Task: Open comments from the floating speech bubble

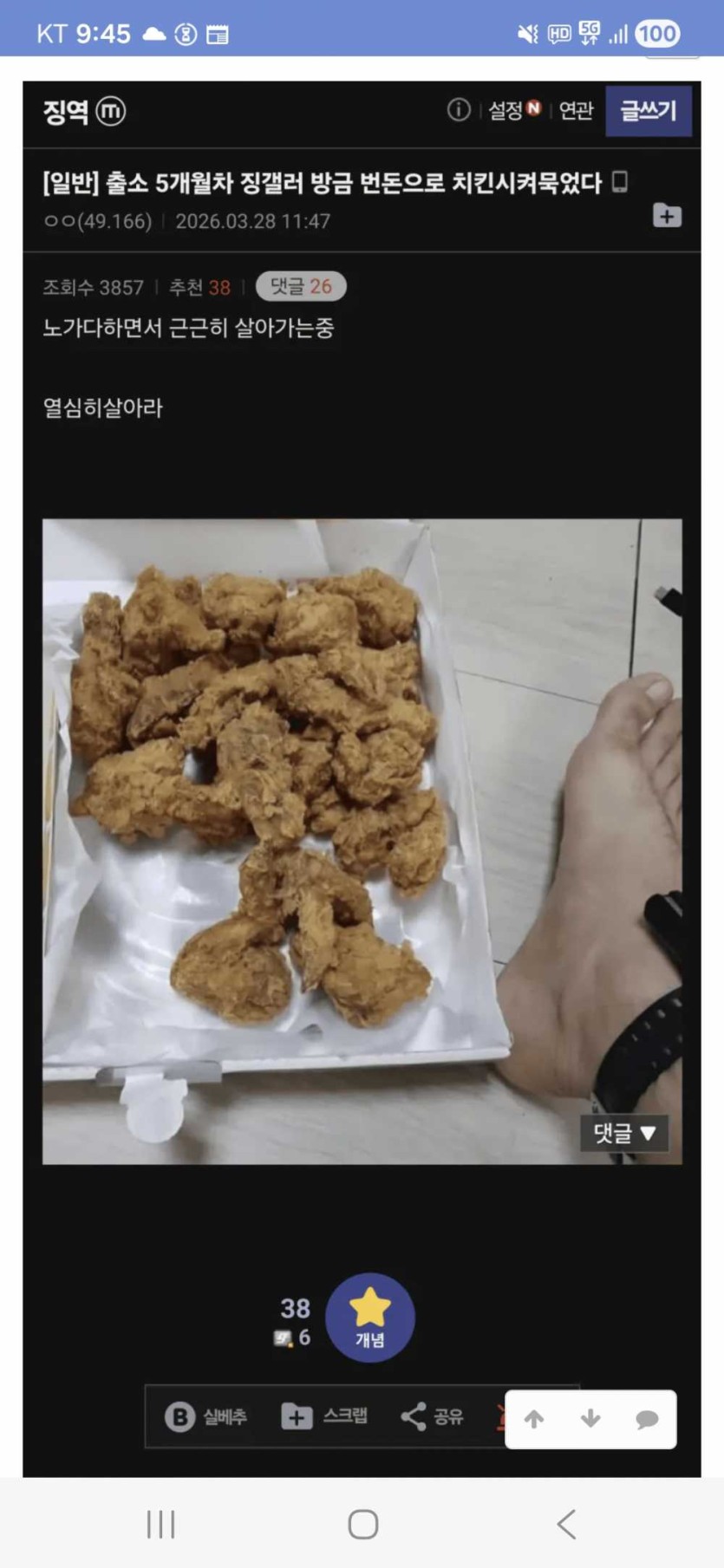Action: [x=647, y=1419]
